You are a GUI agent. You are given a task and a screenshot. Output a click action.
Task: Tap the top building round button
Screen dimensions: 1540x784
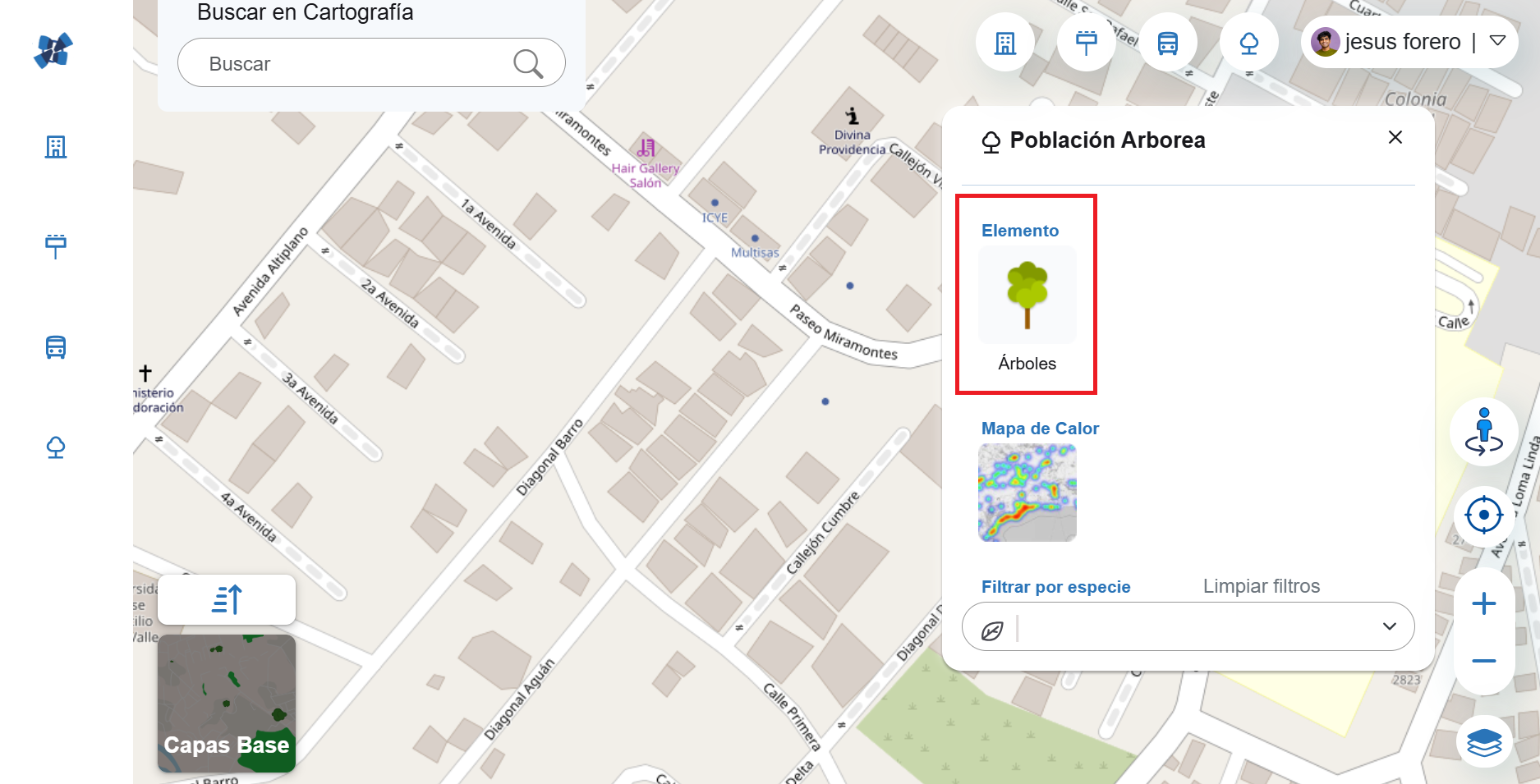[1004, 43]
